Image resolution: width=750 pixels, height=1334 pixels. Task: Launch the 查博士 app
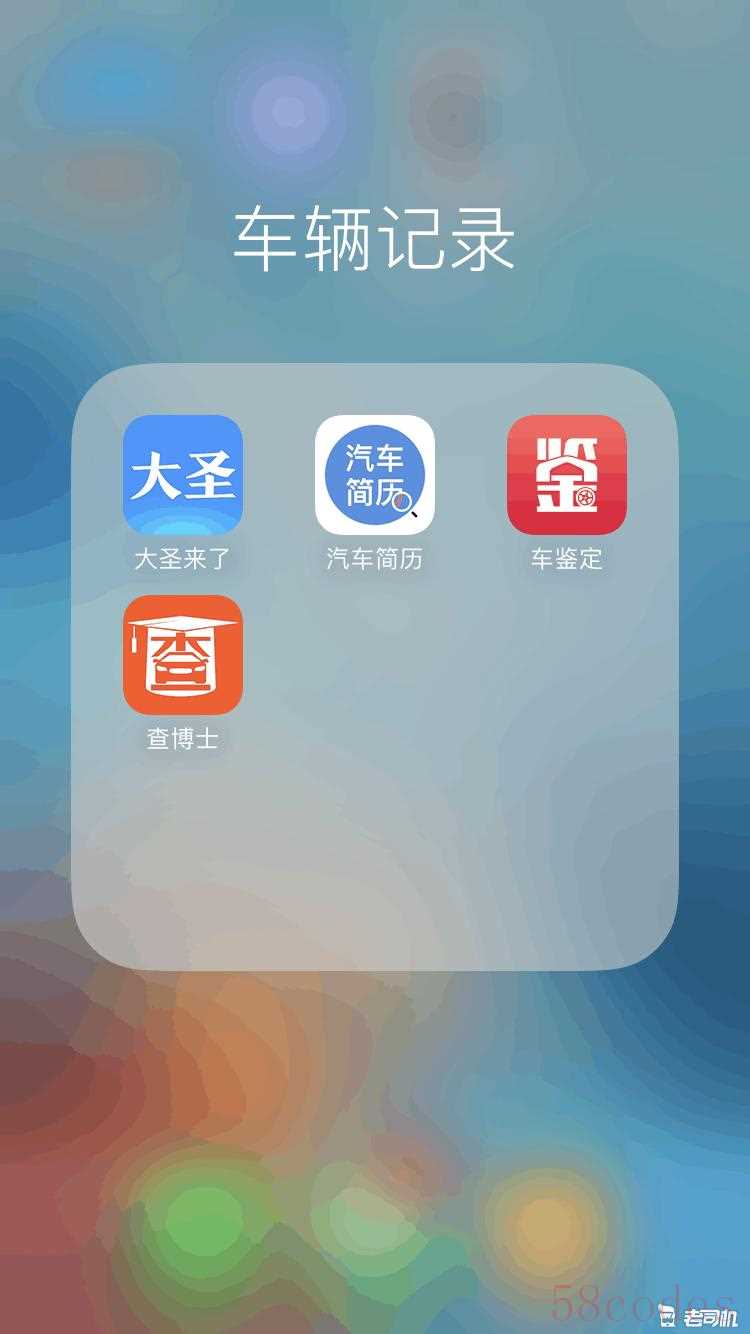182,655
